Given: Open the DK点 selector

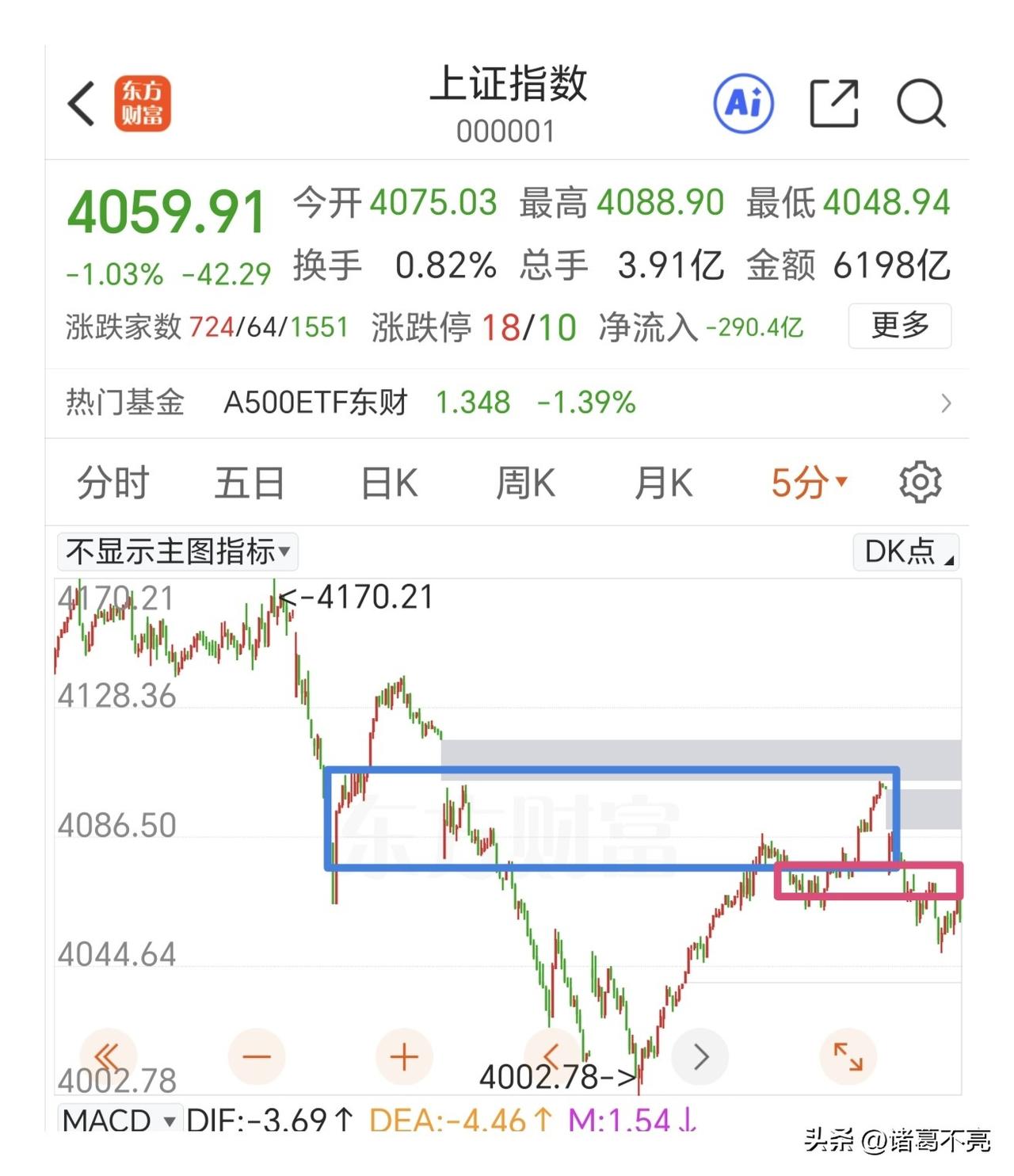Looking at the screenshot, I should tap(906, 552).
